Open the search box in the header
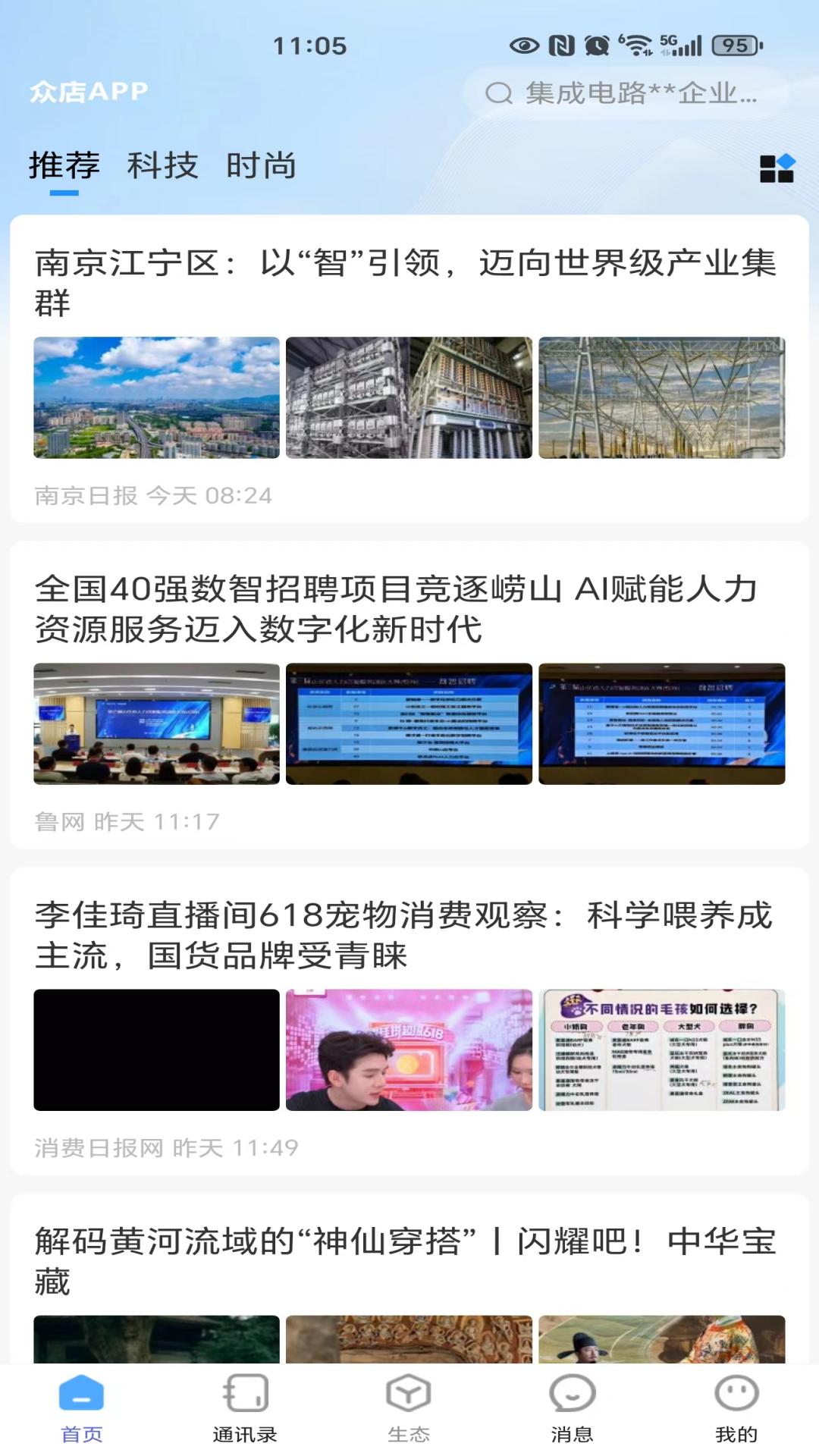Image resolution: width=819 pixels, height=1456 pixels. [626, 93]
